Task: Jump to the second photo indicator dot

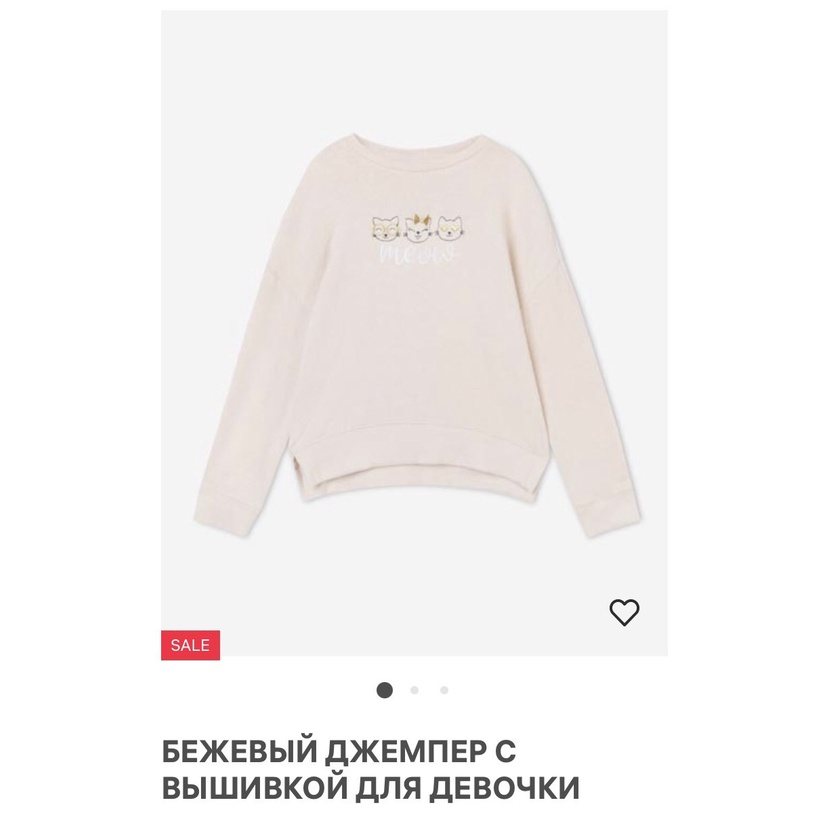Action: [x=415, y=690]
